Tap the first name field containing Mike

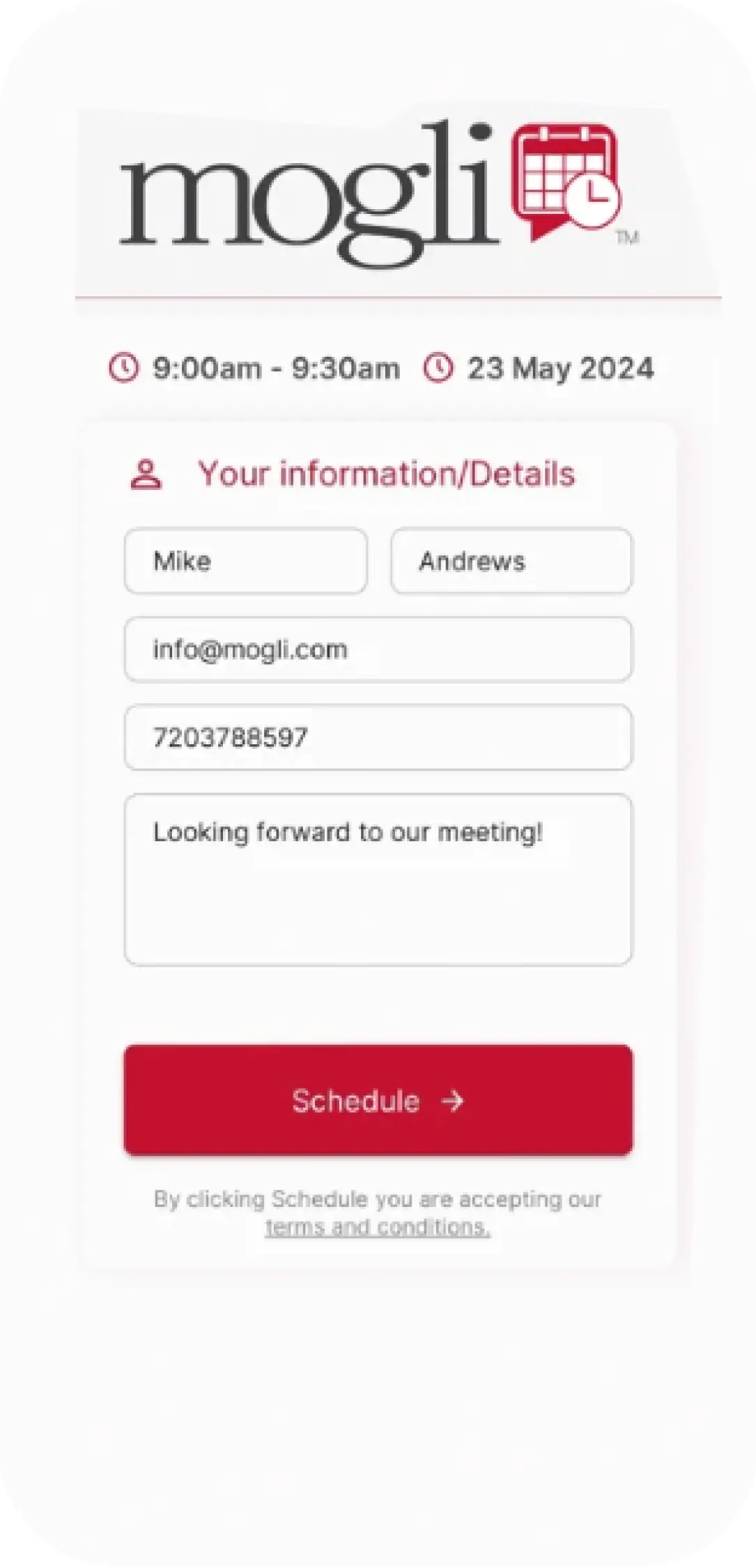[x=245, y=561]
